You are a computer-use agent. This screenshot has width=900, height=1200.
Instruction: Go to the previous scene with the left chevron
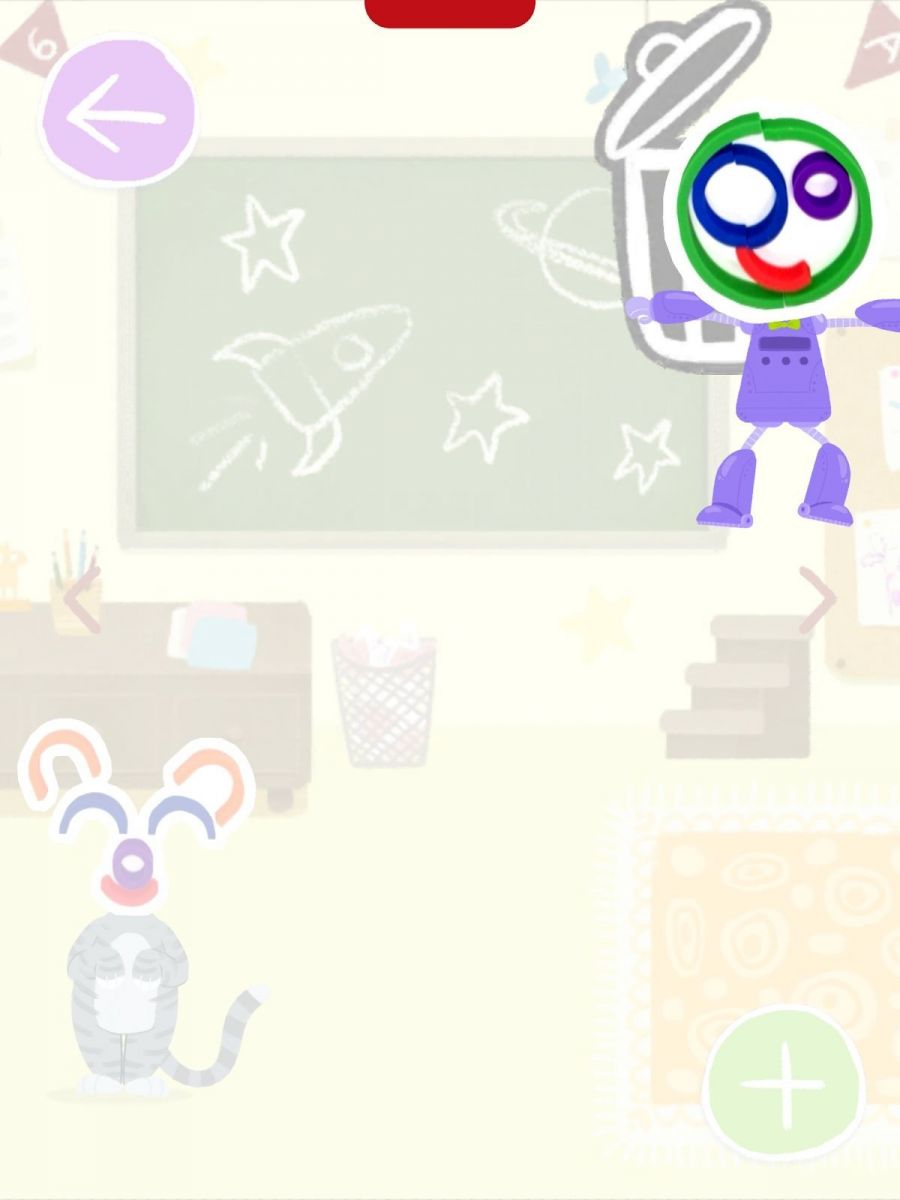click(x=83, y=600)
